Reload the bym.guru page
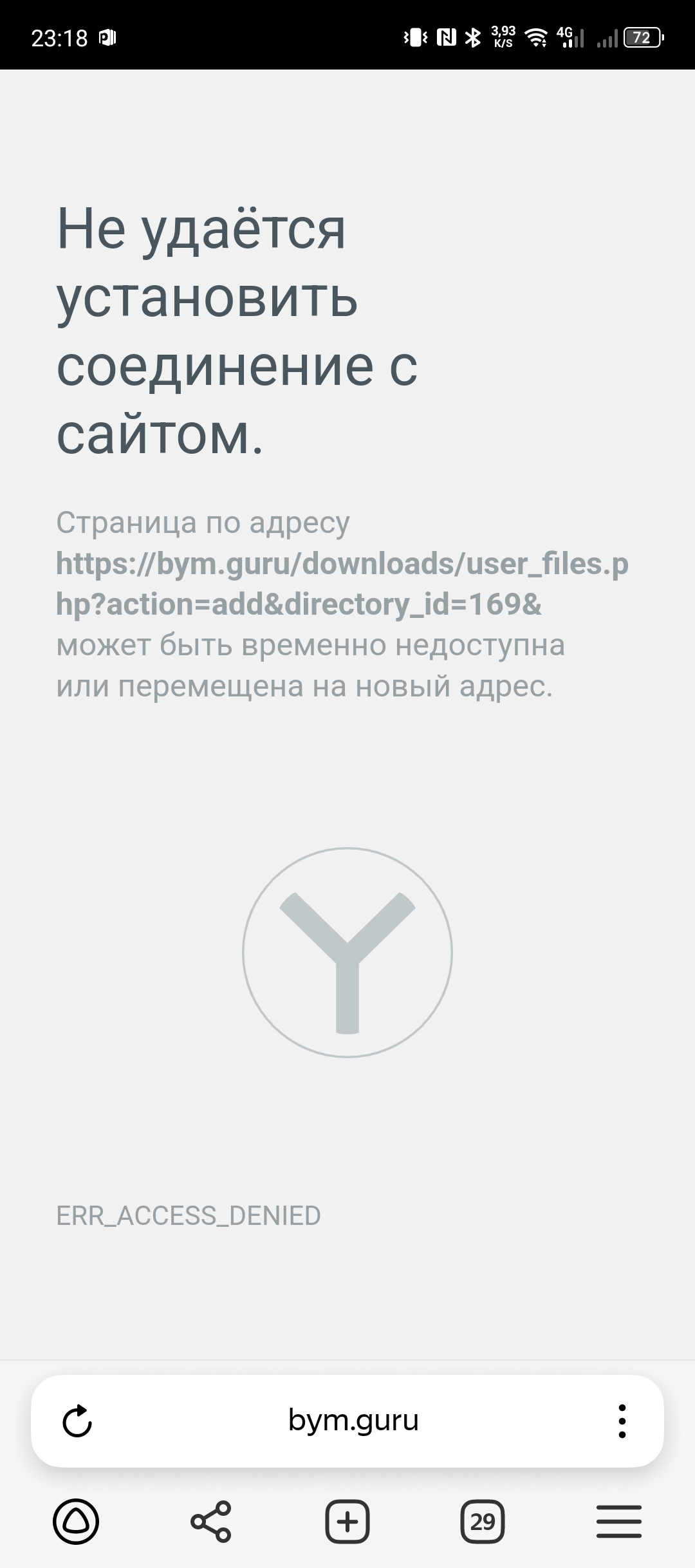Image resolution: width=695 pixels, height=1568 pixels. click(77, 1421)
